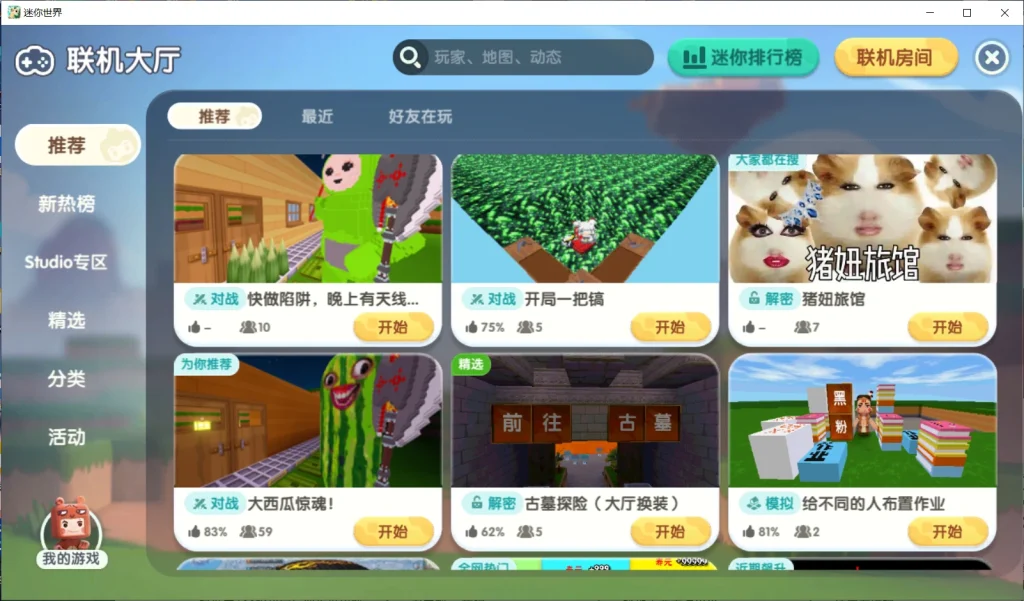Start the 大西瓜惊魂 map
The width and height of the screenshot is (1024, 601).
point(392,532)
